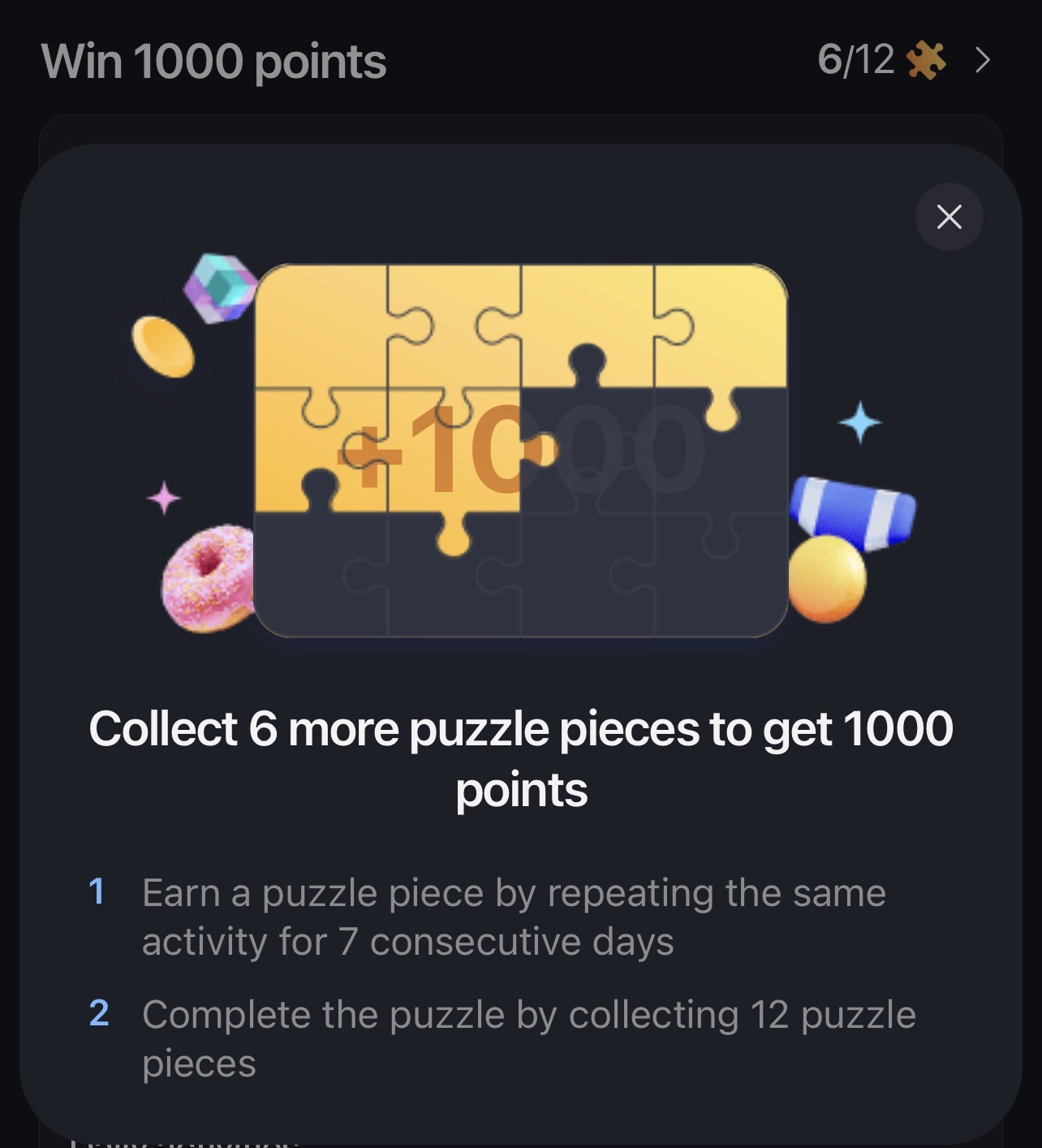Screen dimensions: 1042x1148
Task: Open the Win 1000 points chevron
Action: click(x=982, y=60)
